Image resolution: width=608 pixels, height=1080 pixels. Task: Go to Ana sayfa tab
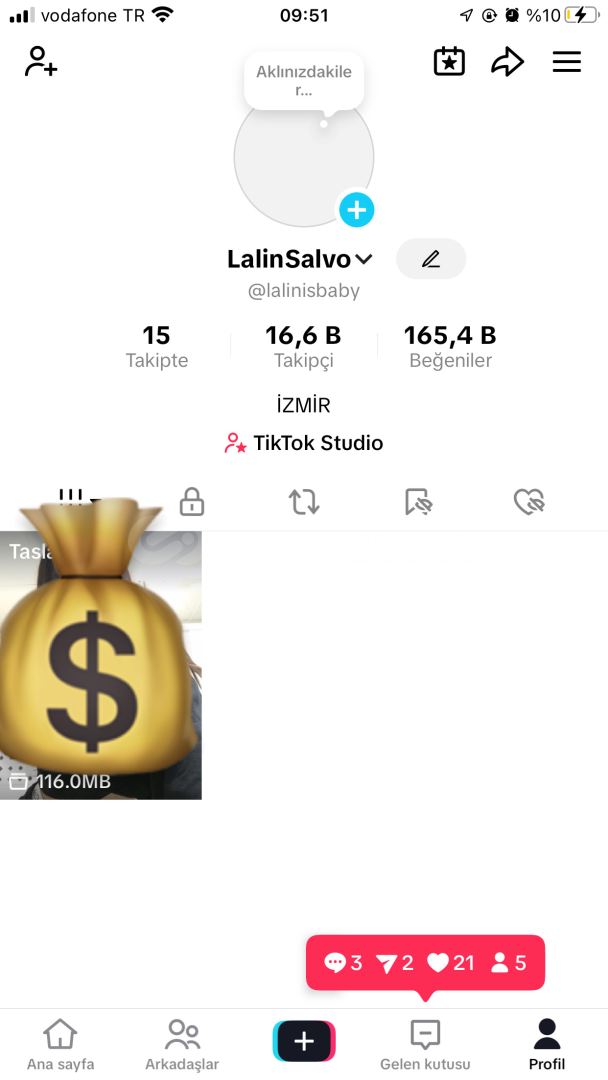point(61,1044)
